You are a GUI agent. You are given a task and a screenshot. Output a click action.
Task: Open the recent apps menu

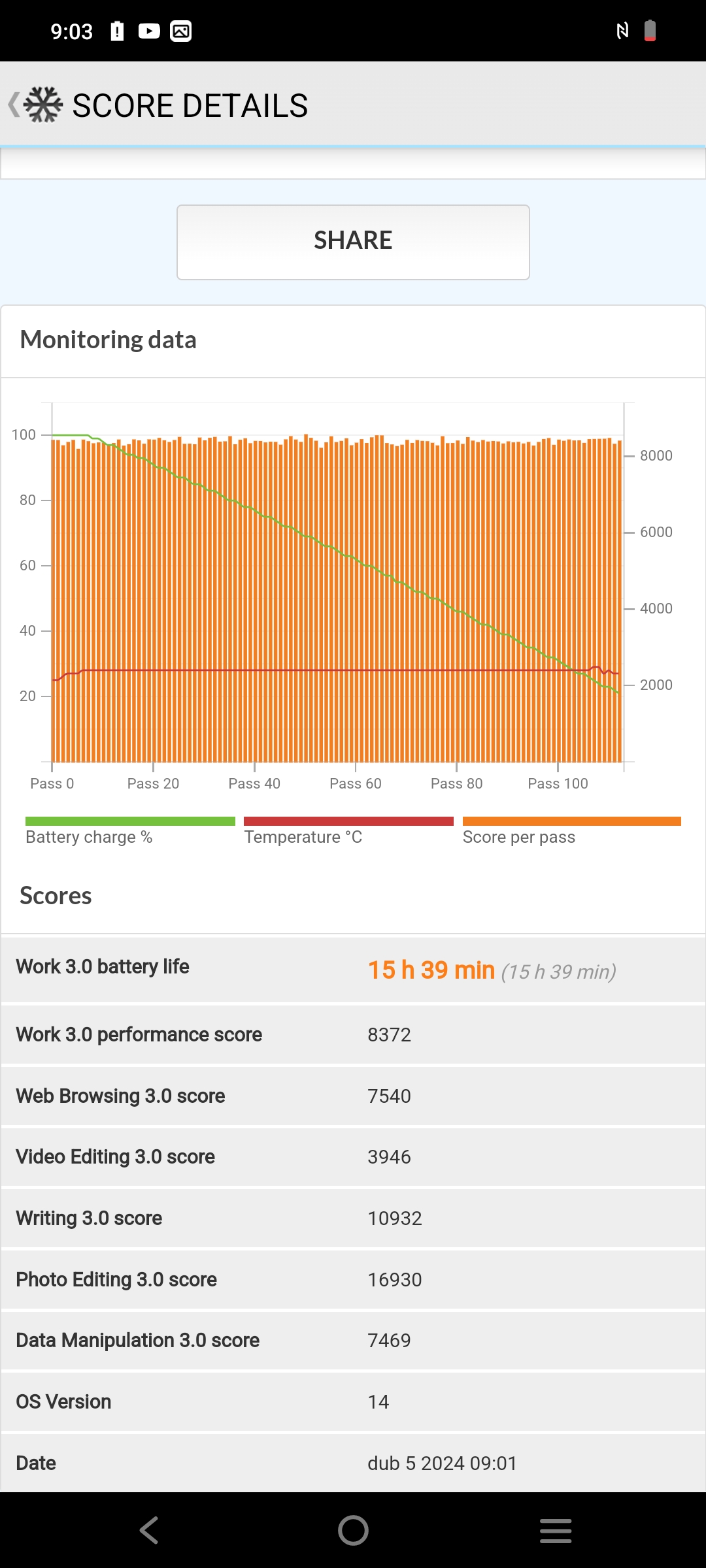[556, 1530]
